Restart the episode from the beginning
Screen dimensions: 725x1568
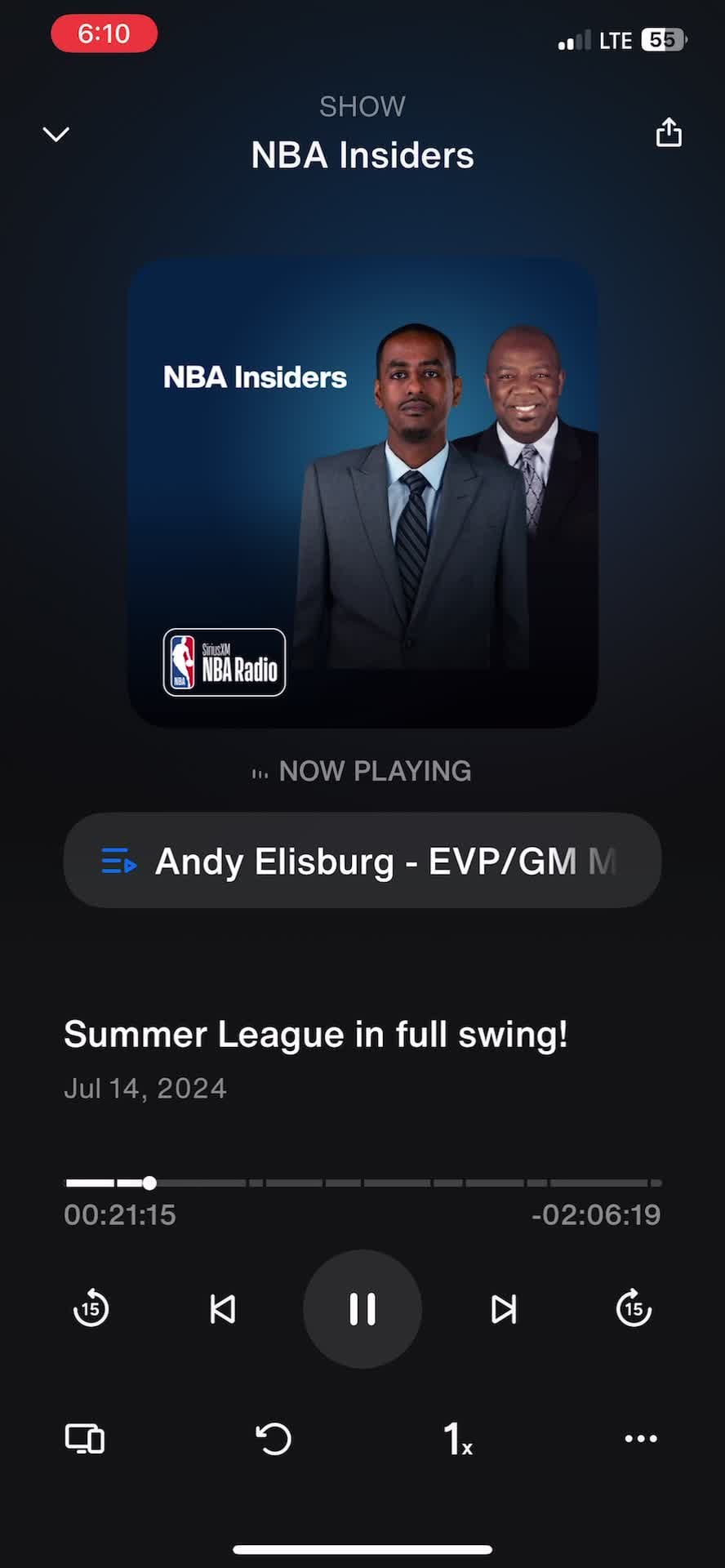coord(274,1438)
